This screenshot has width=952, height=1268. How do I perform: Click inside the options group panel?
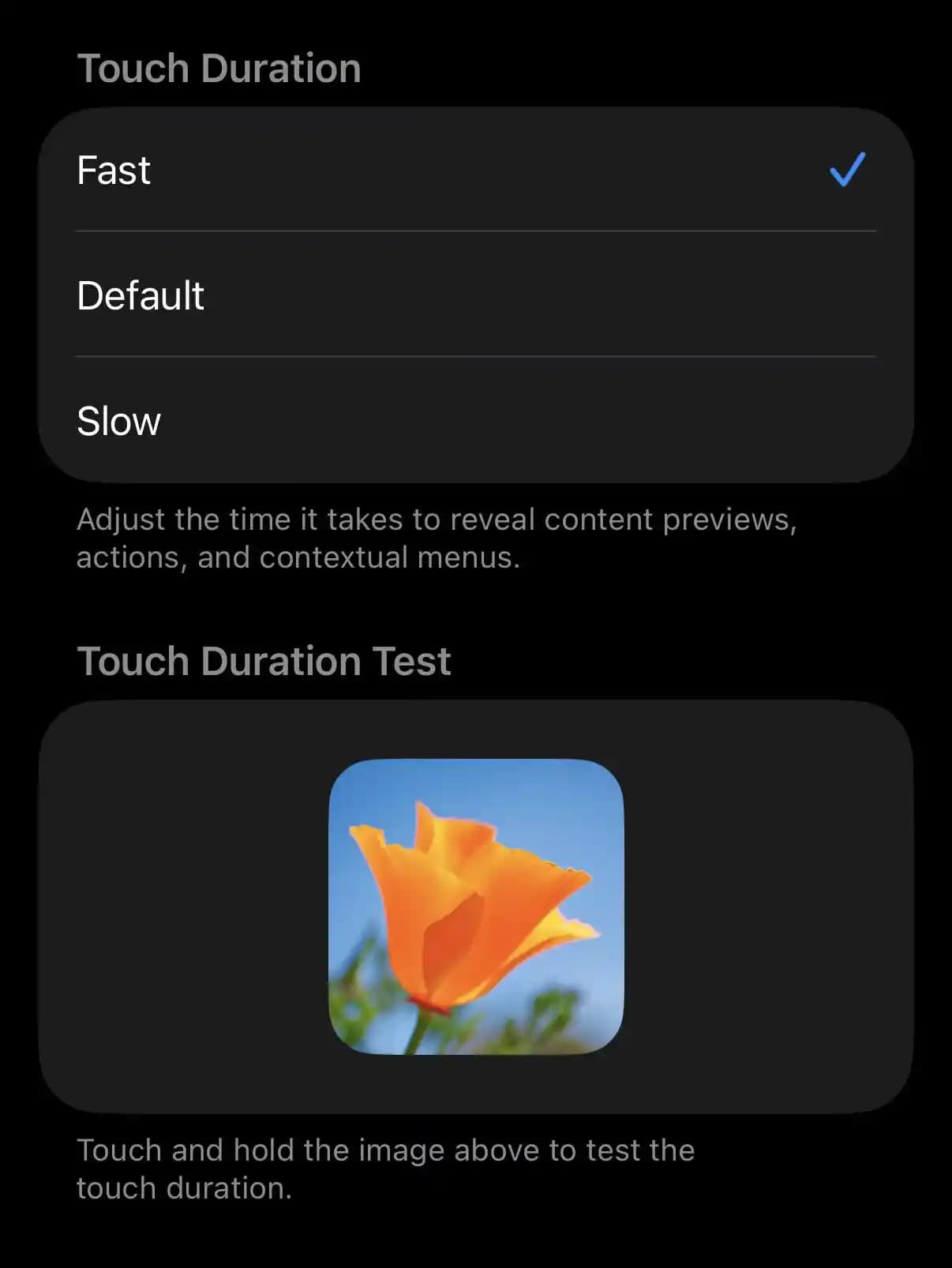tap(553, 420)
